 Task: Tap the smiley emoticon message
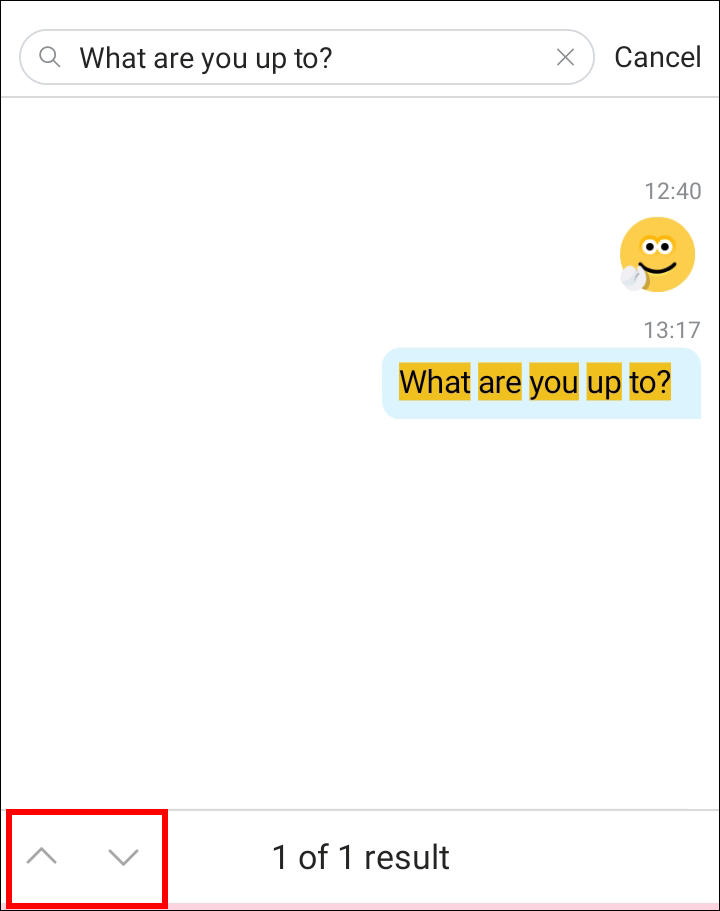pyautogui.click(x=656, y=255)
